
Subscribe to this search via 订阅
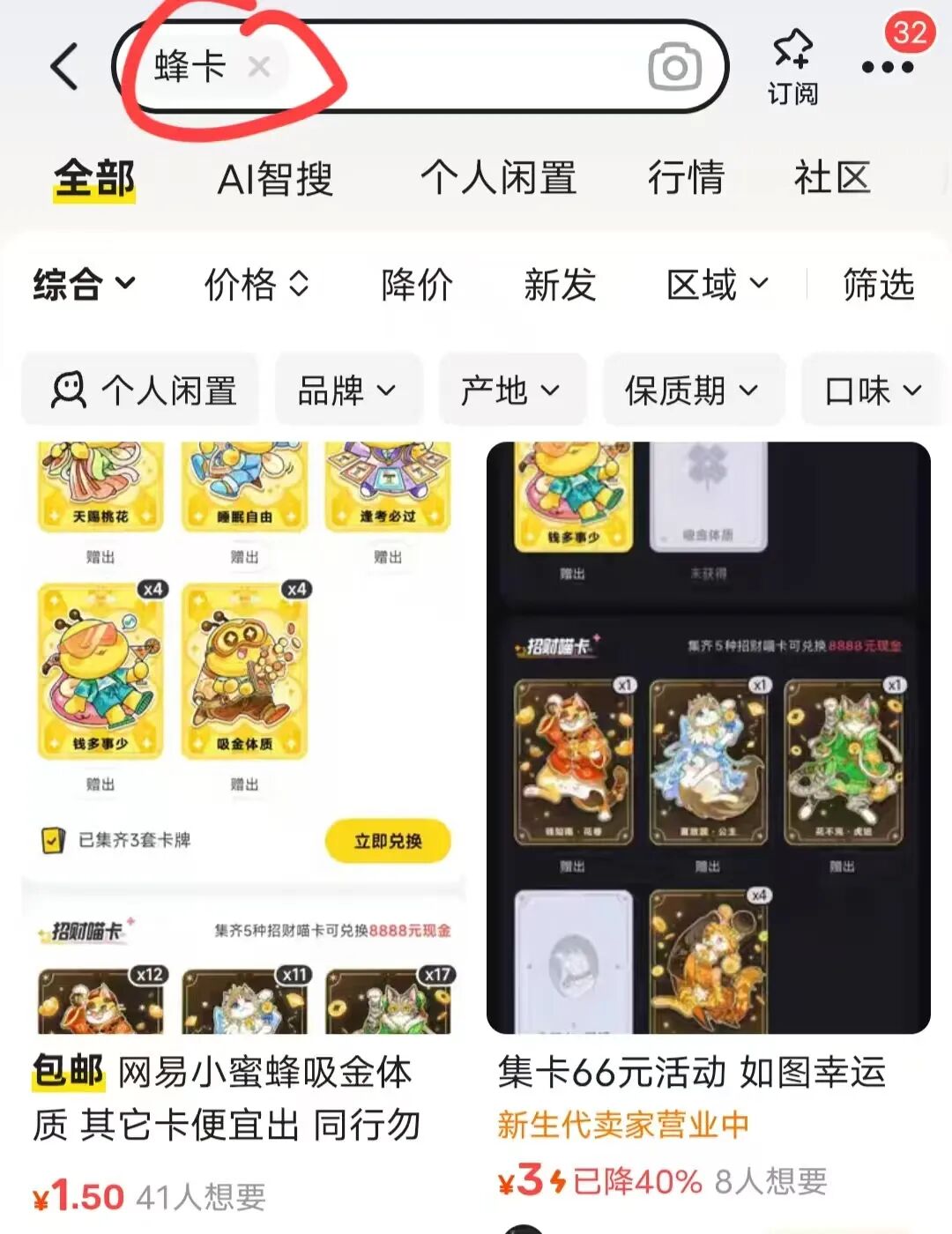pos(792,67)
